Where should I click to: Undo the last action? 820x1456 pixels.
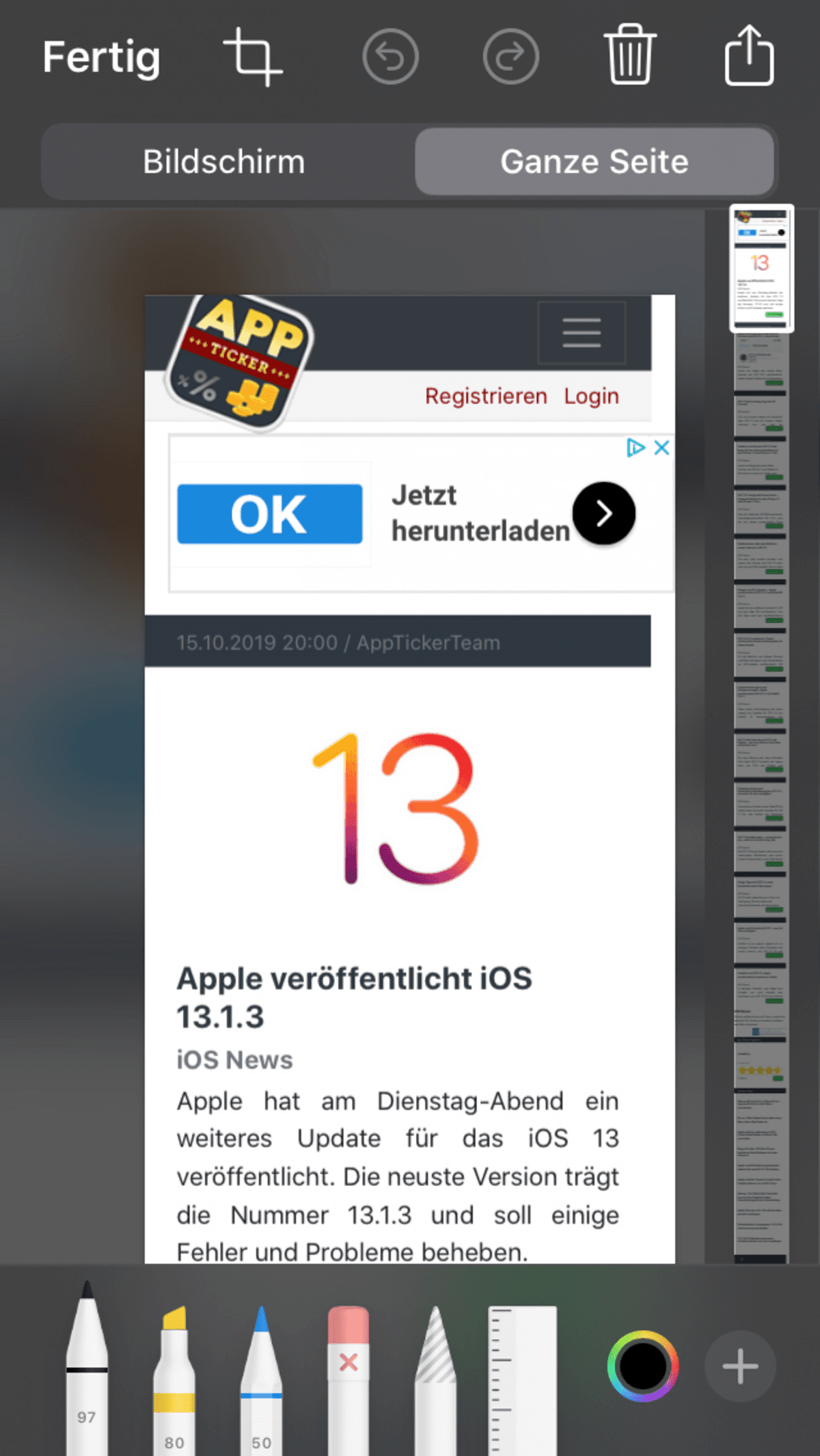(x=390, y=57)
